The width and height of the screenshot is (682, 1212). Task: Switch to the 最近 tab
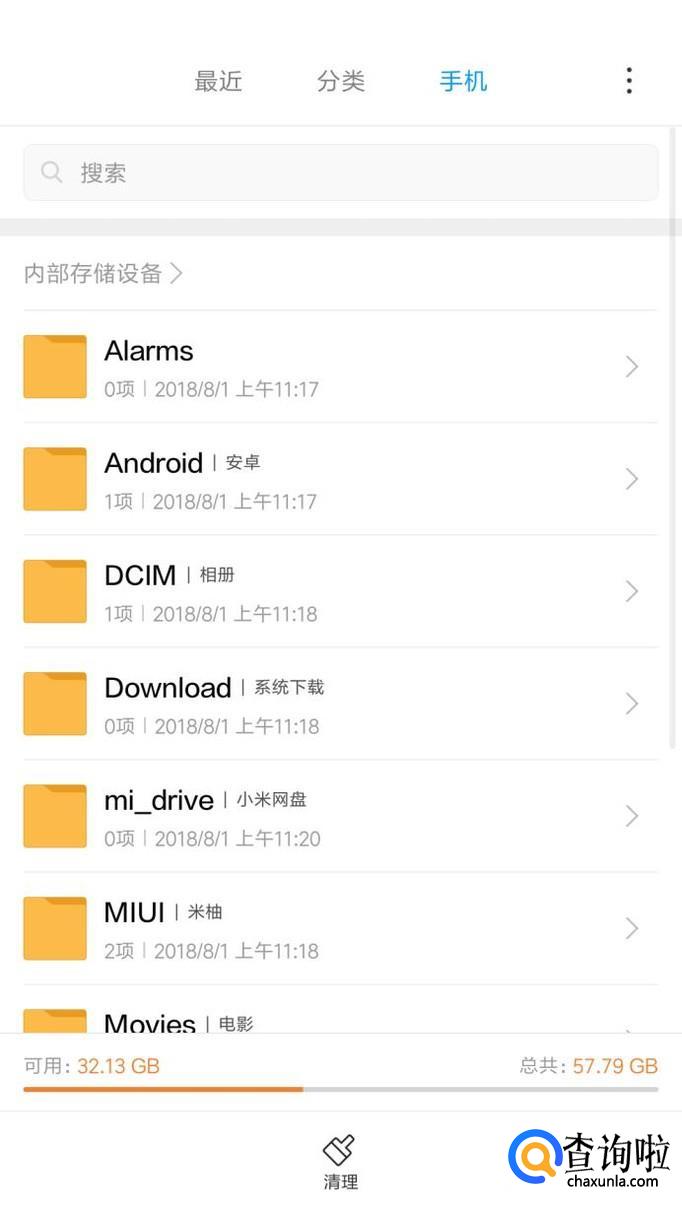(218, 81)
